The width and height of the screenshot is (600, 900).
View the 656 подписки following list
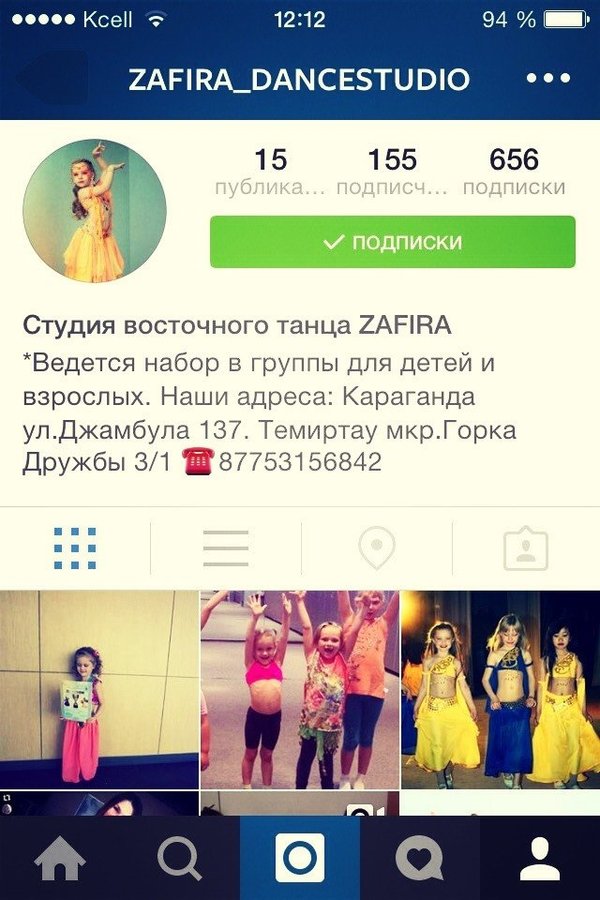click(514, 172)
